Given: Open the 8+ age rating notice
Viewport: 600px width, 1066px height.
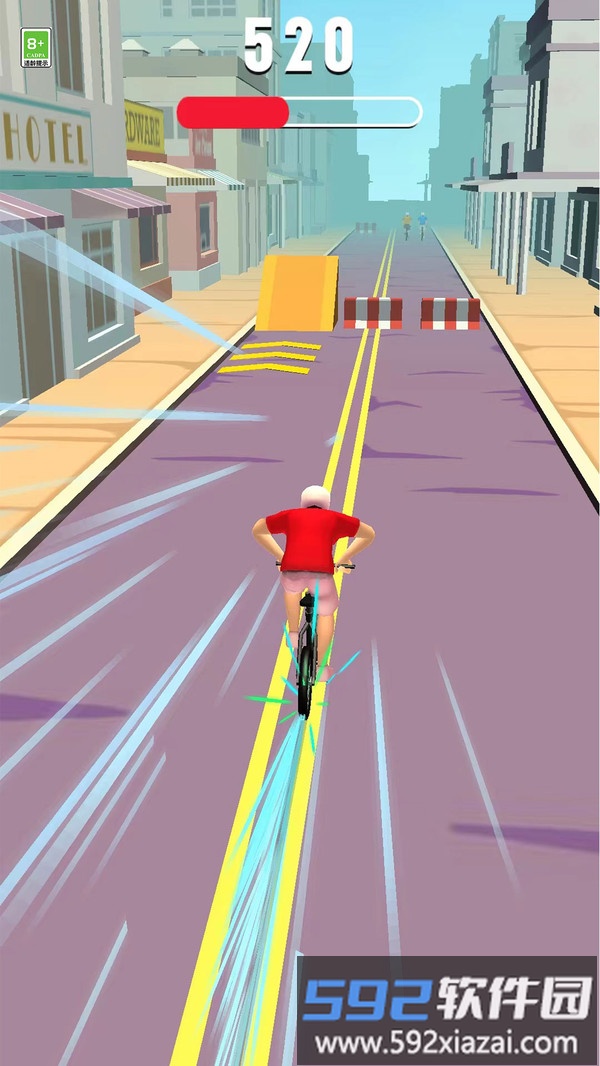Looking at the screenshot, I should 36,47.
